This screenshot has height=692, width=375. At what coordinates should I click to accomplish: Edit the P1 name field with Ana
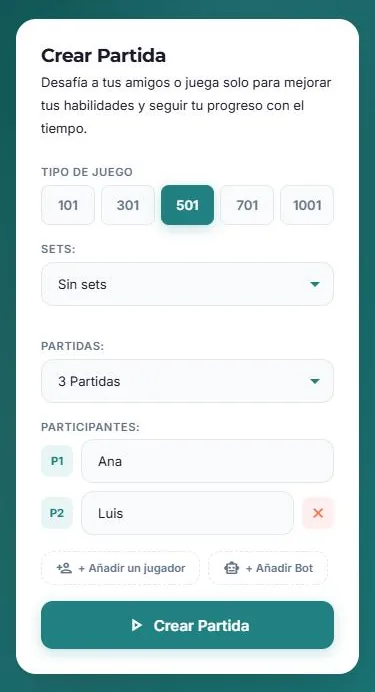(x=207, y=461)
